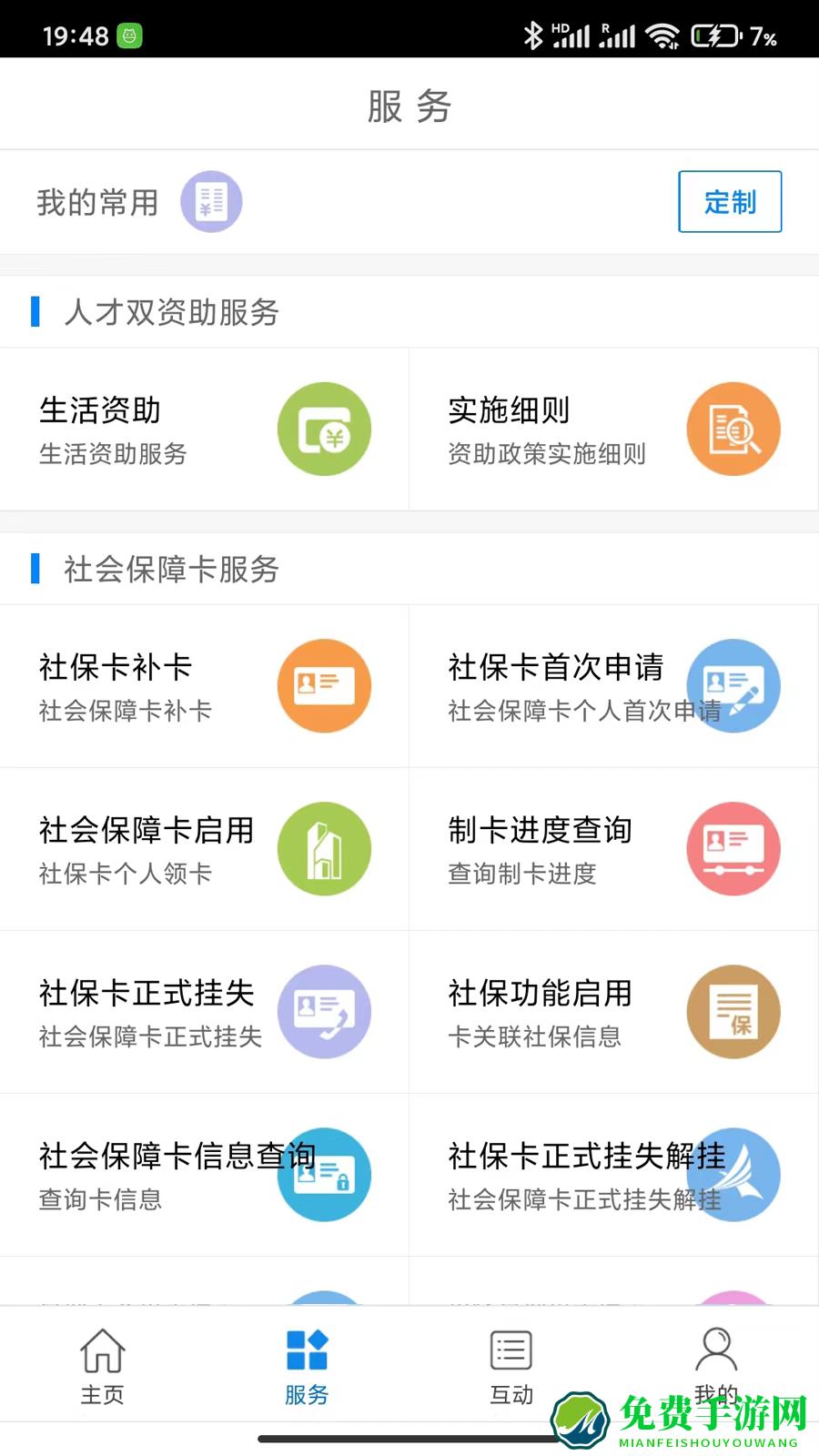Click the 定制 customize button
The width and height of the screenshot is (819, 1456).
[x=730, y=202]
